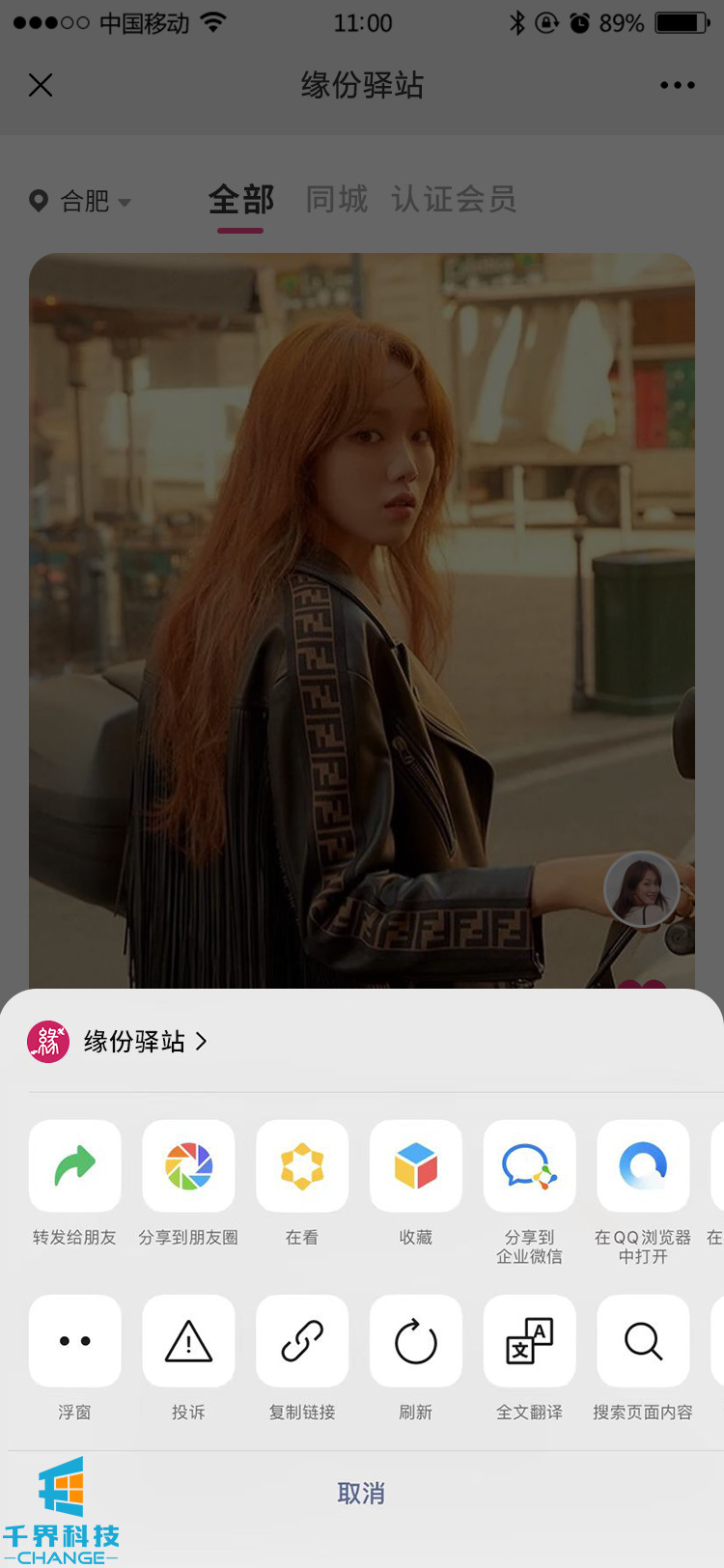
Task: Close the page with the X icon
Action: (41, 85)
